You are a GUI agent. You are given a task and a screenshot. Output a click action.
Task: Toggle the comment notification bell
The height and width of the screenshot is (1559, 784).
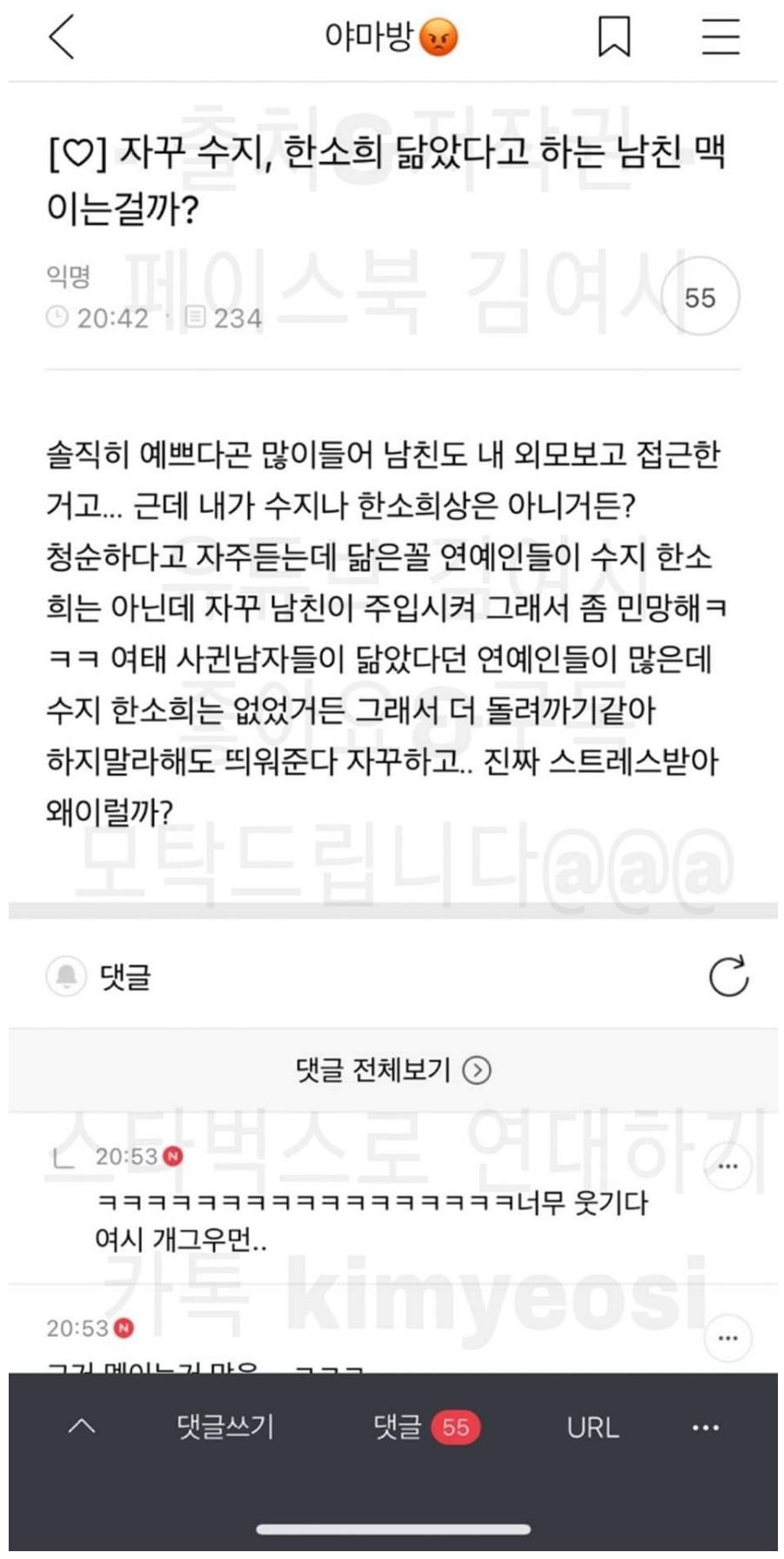click(66, 977)
